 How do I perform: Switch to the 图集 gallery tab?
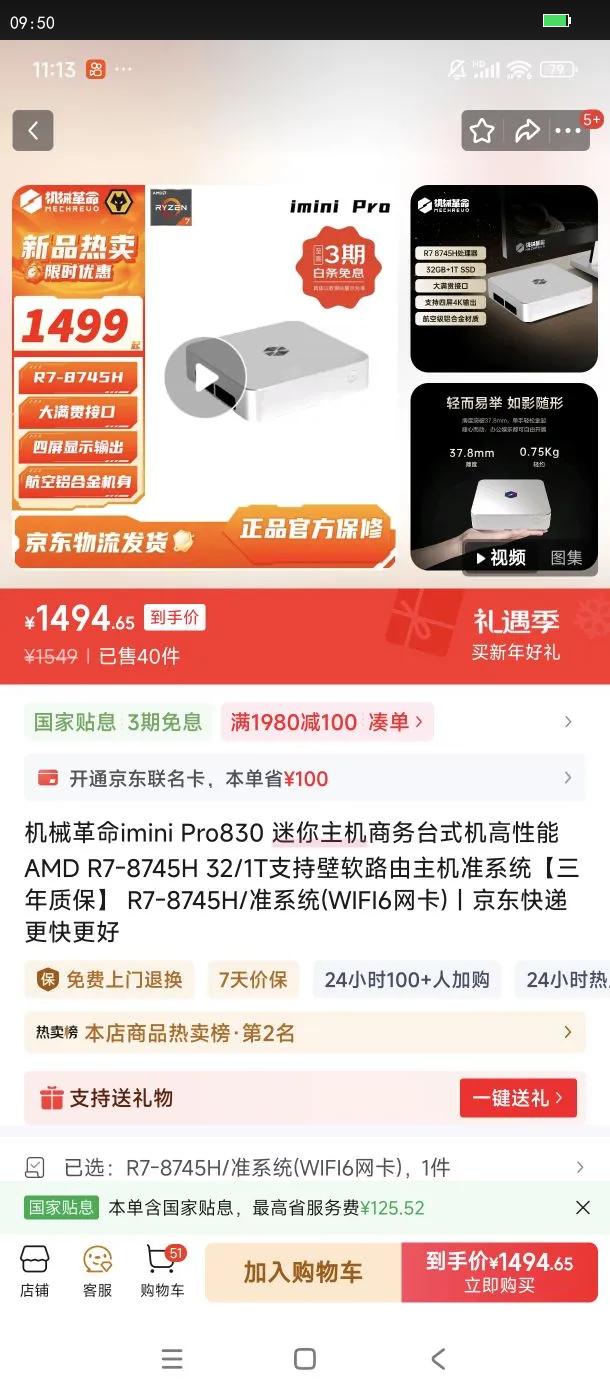(567, 557)
